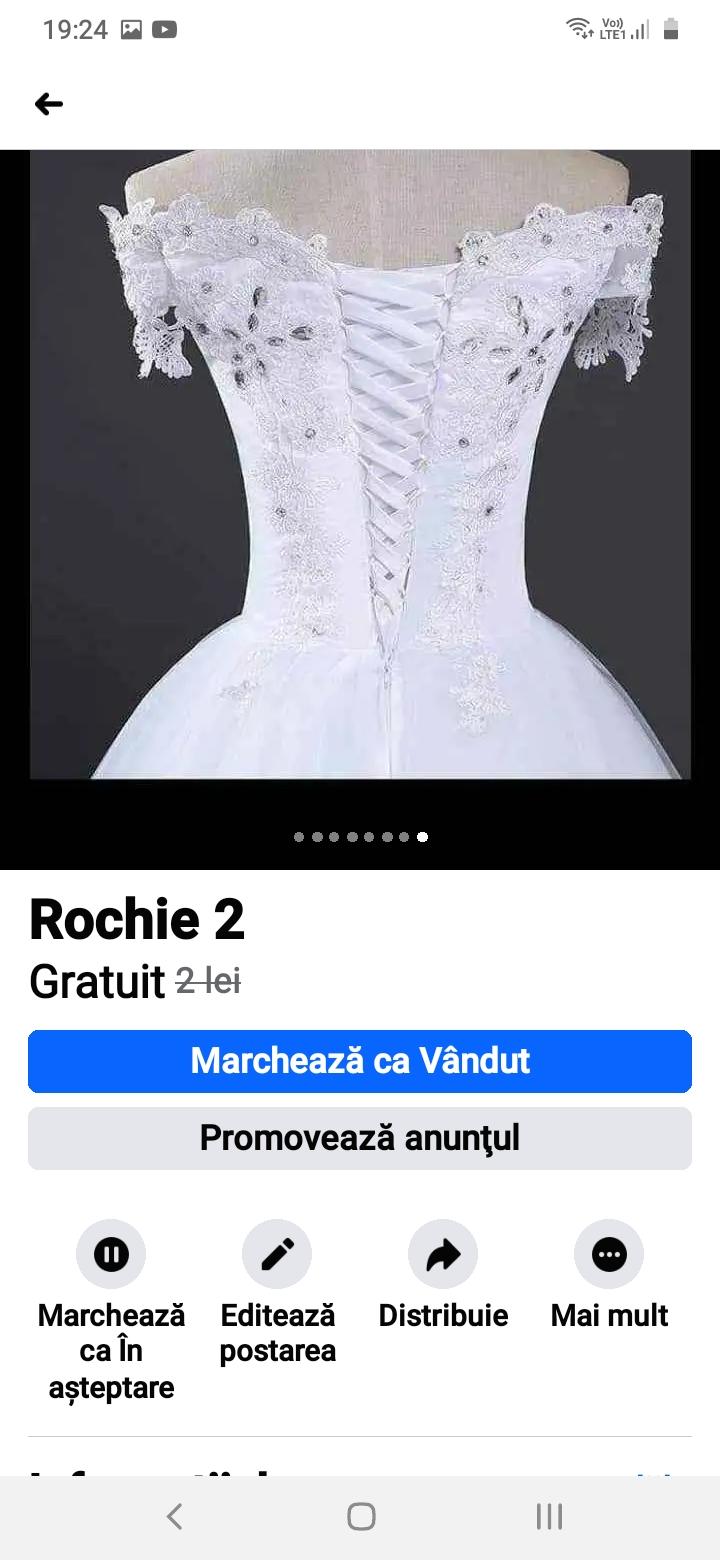This screenshot has width=720, height=1560.
Task: Open the wedding dress photo fullscreen
Action: tap(360, 465)
